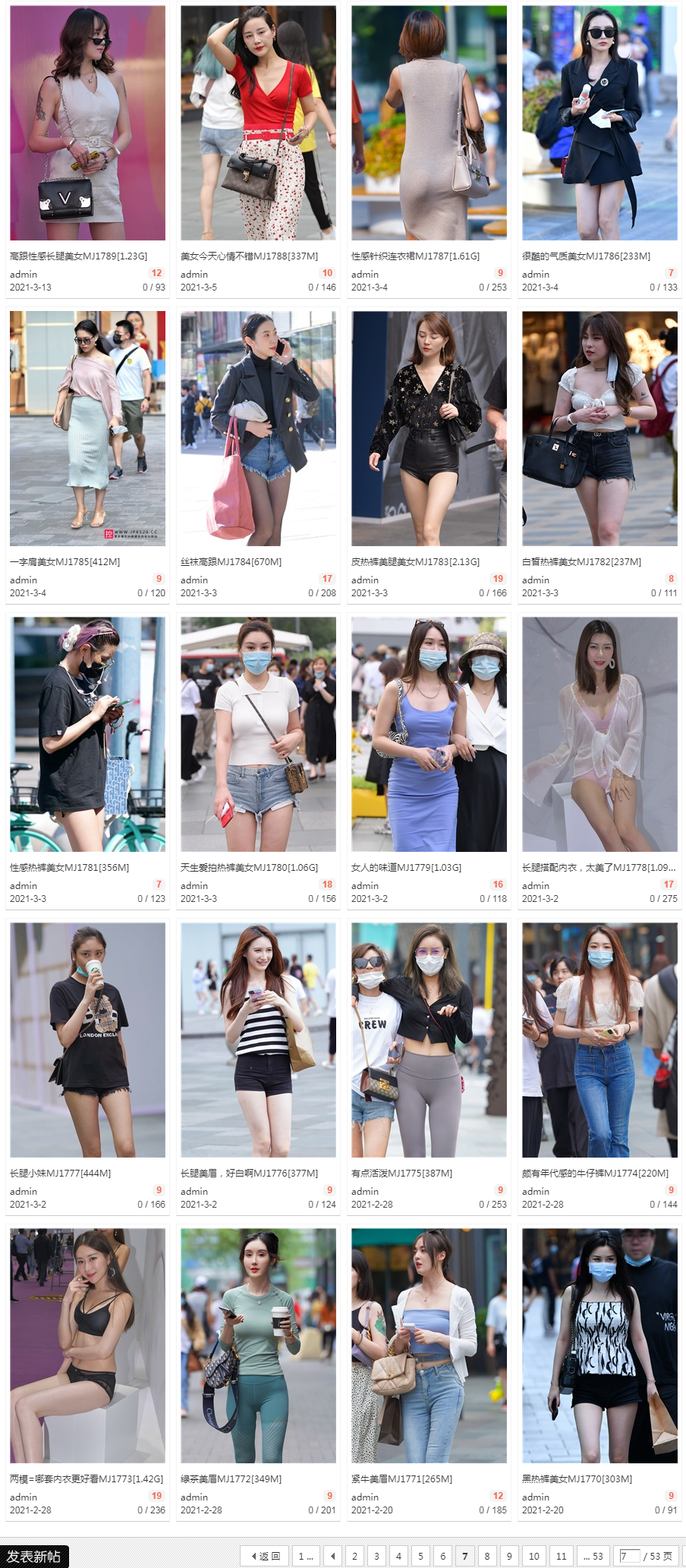Open thread titled 颇有年代感的牛仔裤MJ1774
Screen dimensions: 686x1568
coord(595,1174)
